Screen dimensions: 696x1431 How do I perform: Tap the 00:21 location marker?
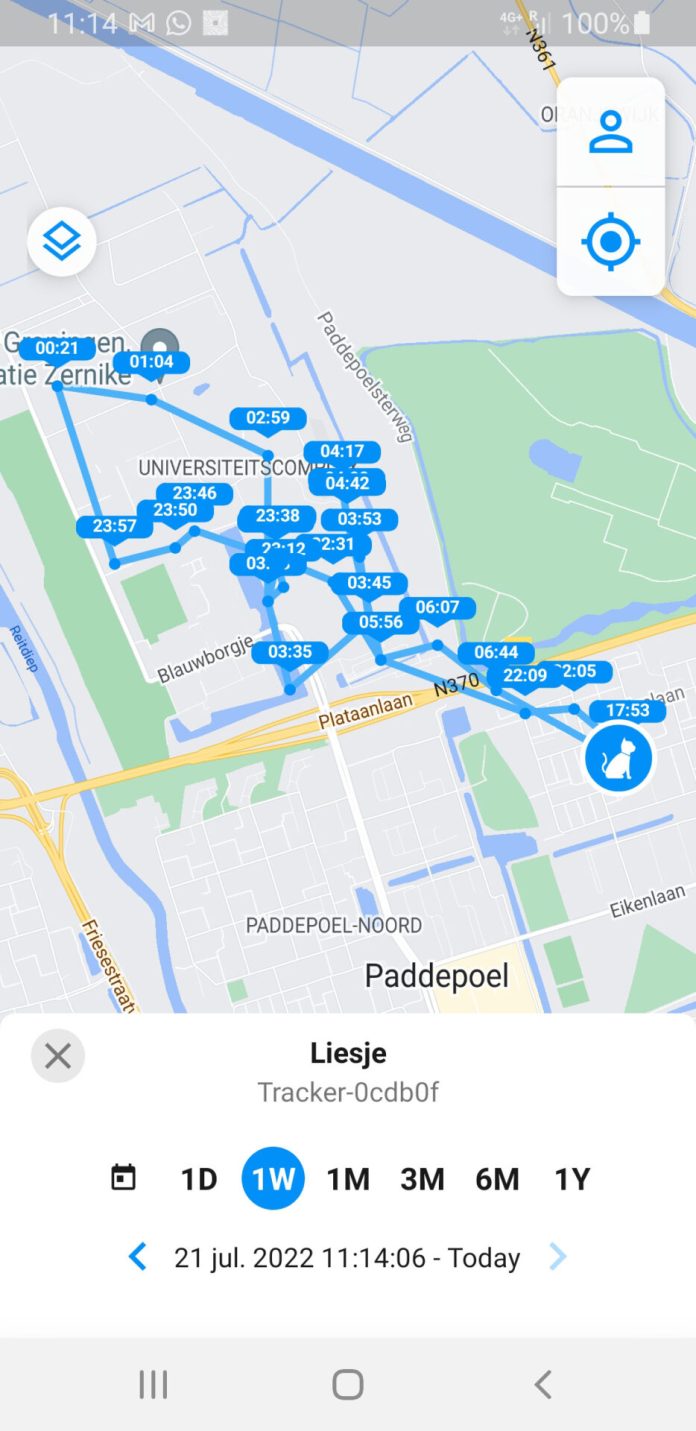coord(56,349)
